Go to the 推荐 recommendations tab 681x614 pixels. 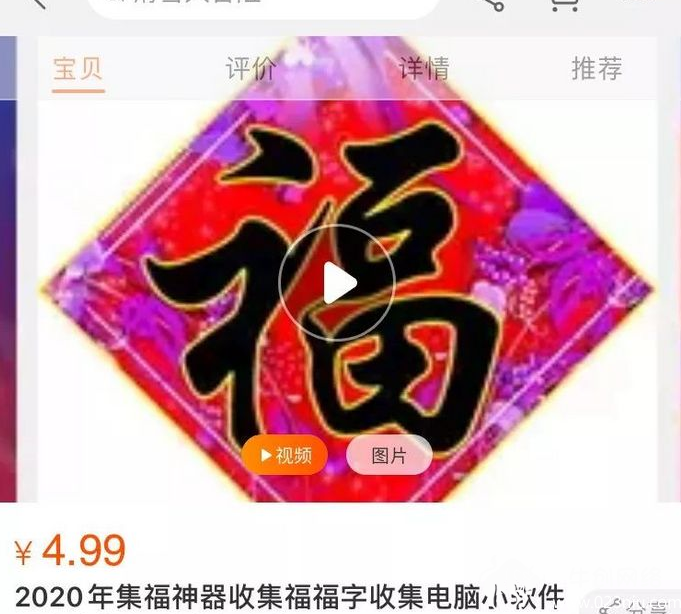596,69
